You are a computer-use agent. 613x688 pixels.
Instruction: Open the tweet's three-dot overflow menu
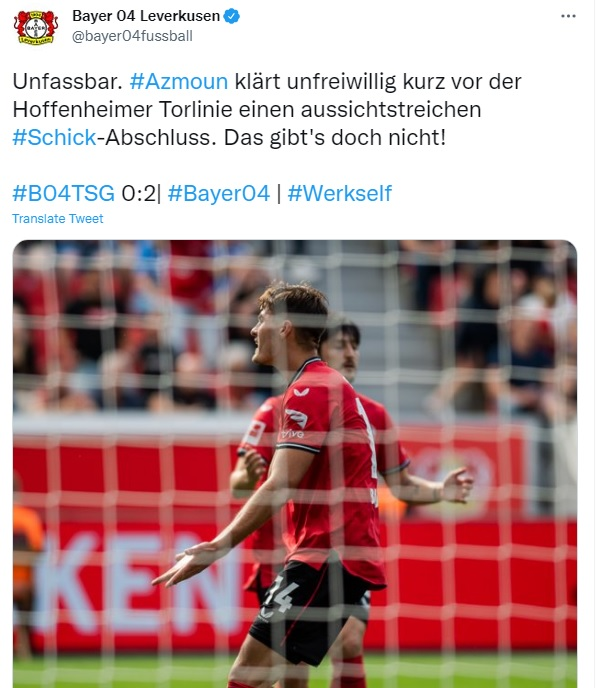point(568,16)
